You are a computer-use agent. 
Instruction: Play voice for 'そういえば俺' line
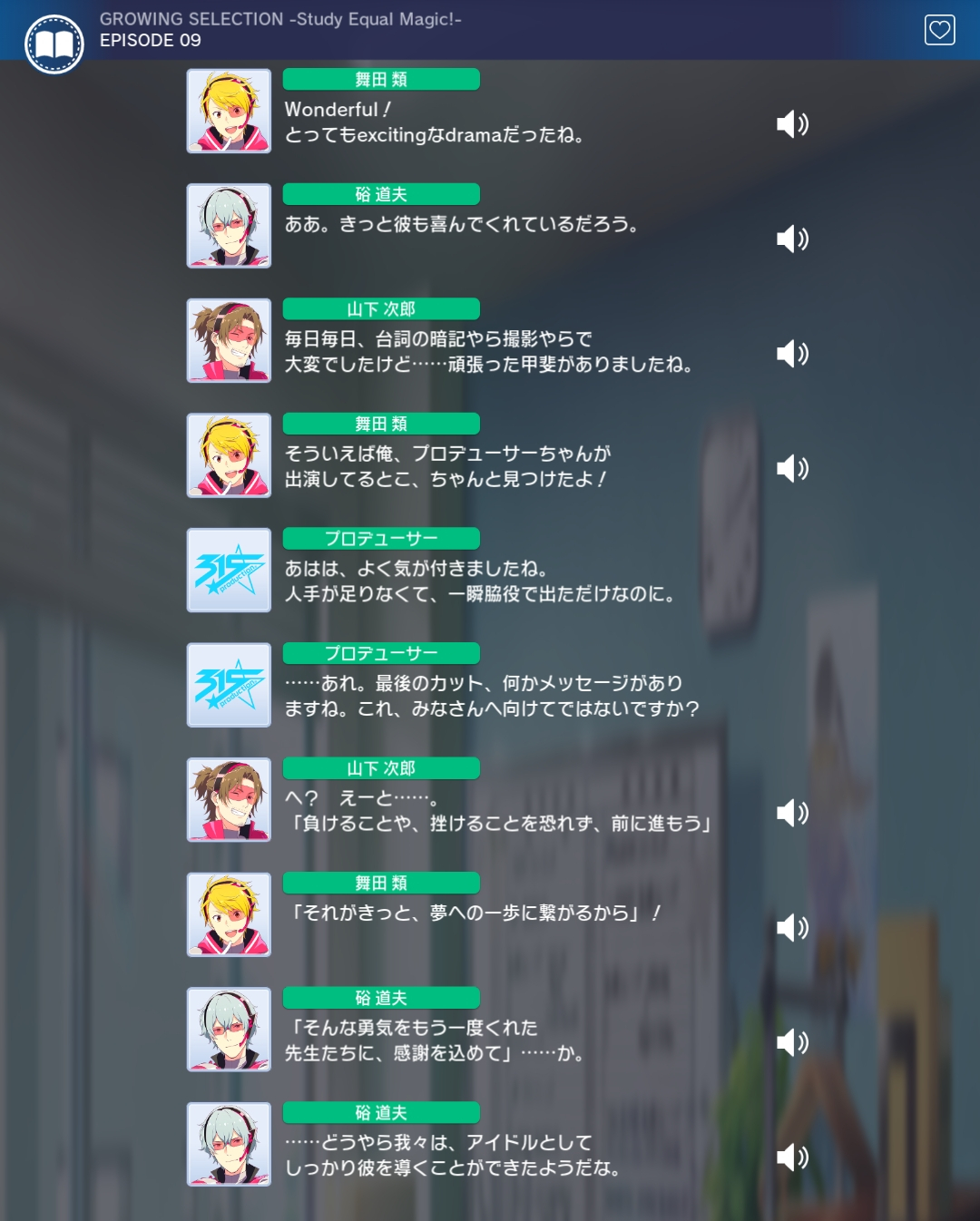pyautogui.click(x=791, y=468)
